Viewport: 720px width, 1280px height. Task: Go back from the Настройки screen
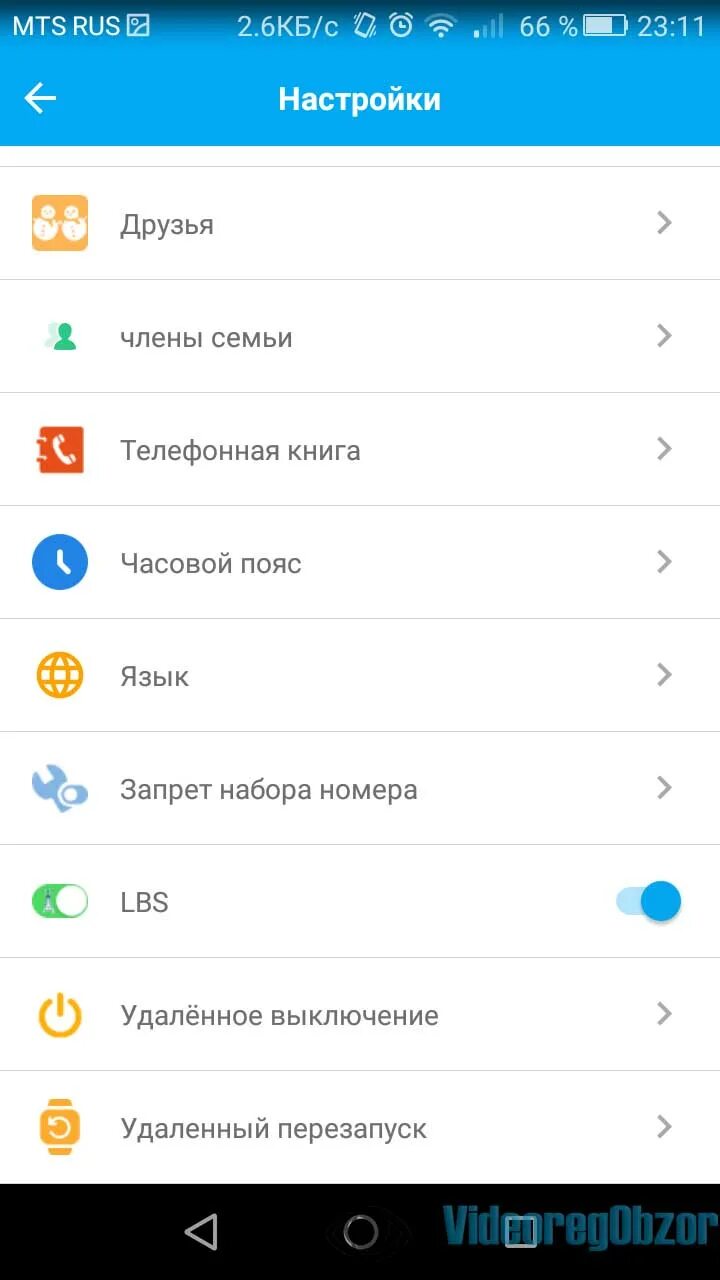coord(40,98)
